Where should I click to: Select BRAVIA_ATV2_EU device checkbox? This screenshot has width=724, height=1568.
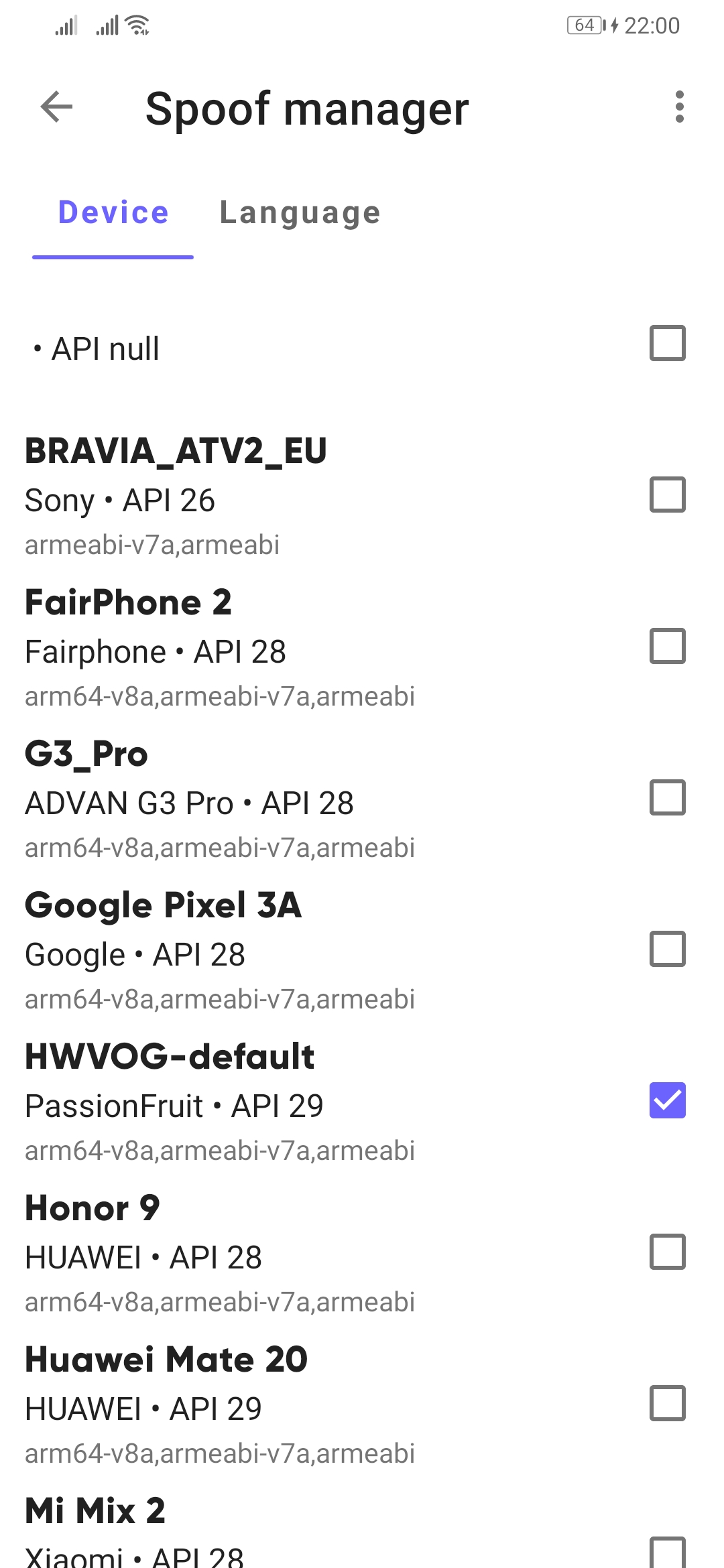click(x=667, y=495)
